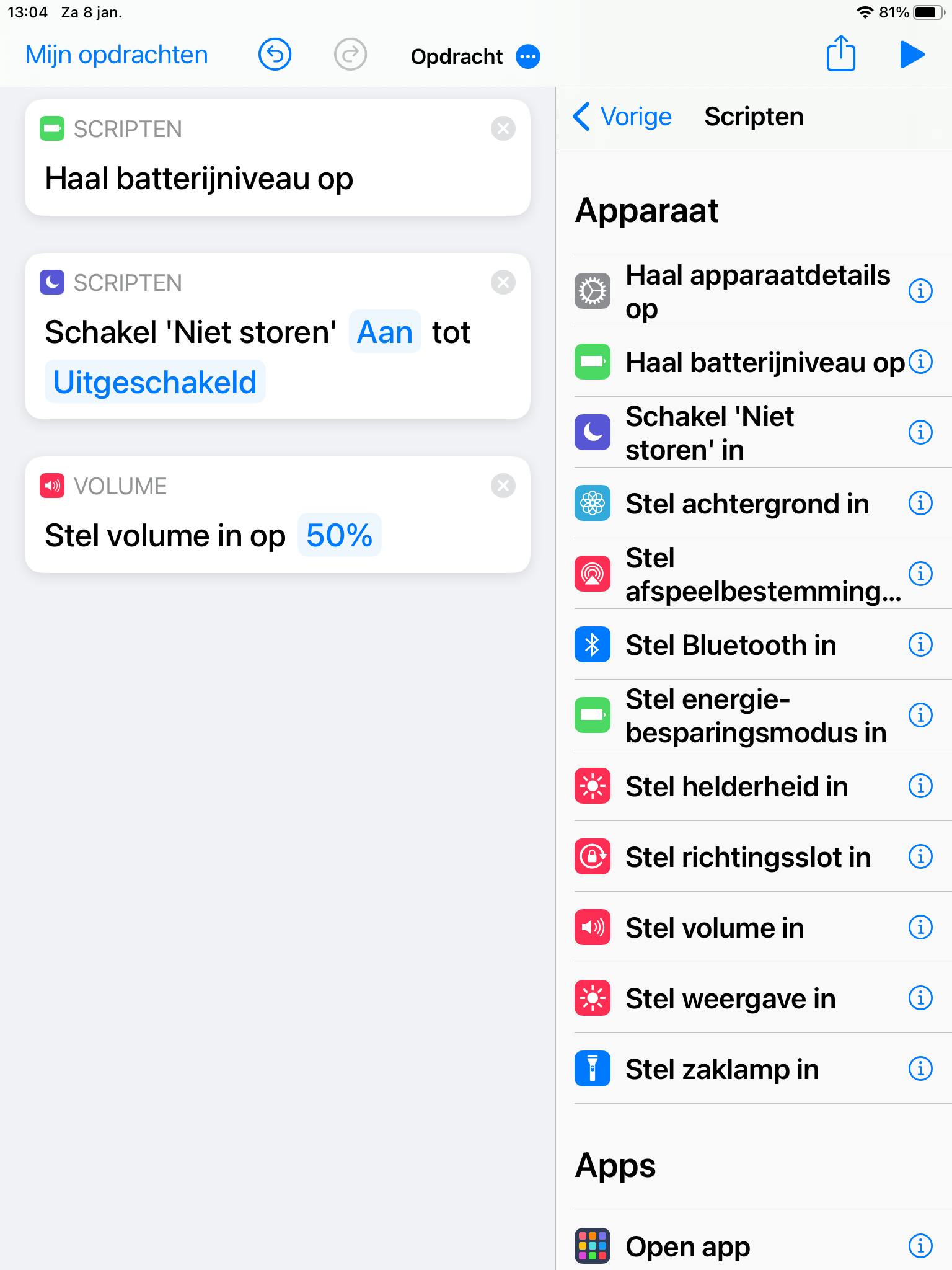Screen dimensions: 952x1270
Task: Toggle the "Aan" parameter in the Niet storen action
Action: tap(384, 332)
